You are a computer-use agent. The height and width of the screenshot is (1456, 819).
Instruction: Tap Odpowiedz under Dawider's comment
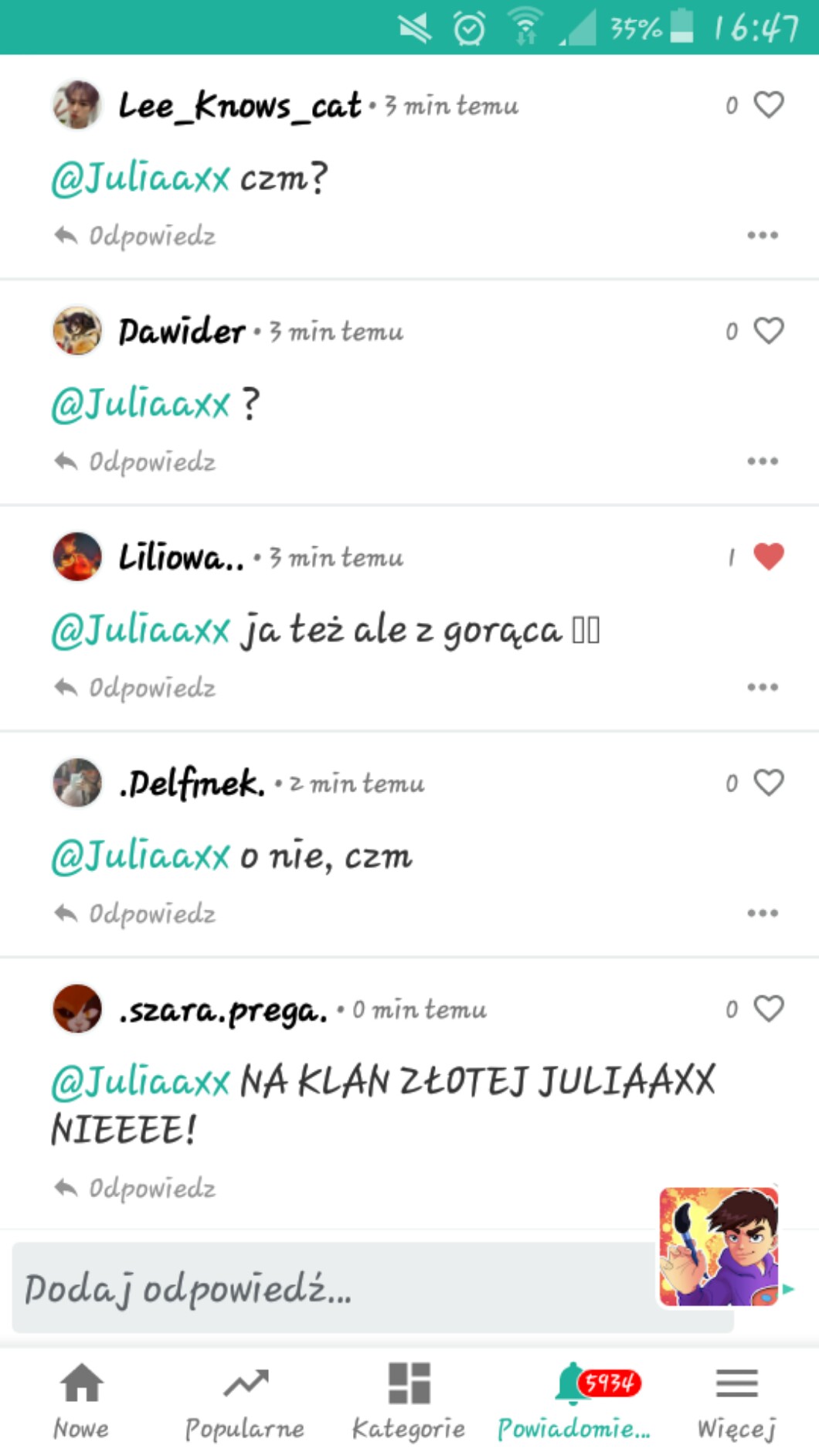click(x=136, y=461)
